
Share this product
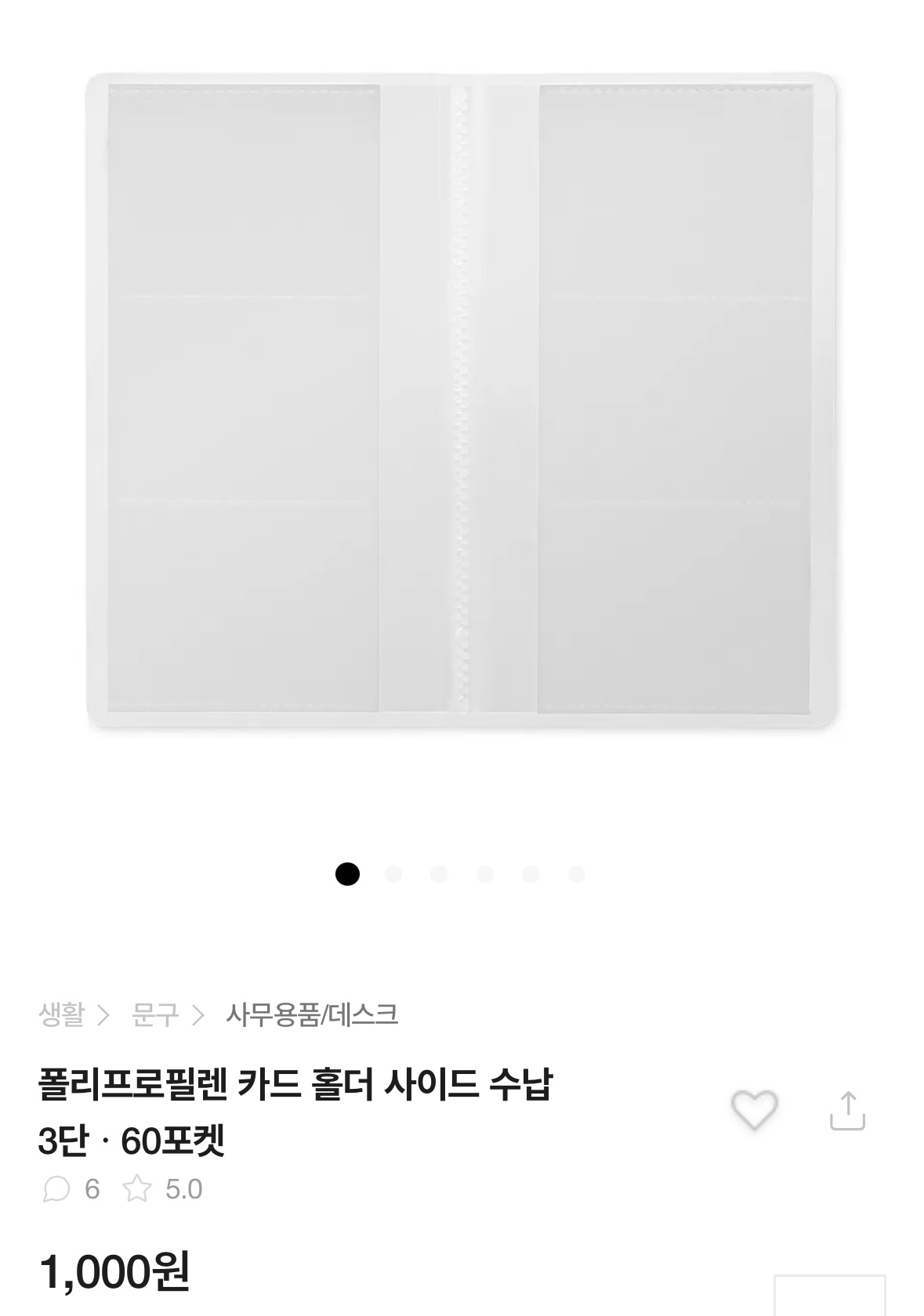point(847,1111)
